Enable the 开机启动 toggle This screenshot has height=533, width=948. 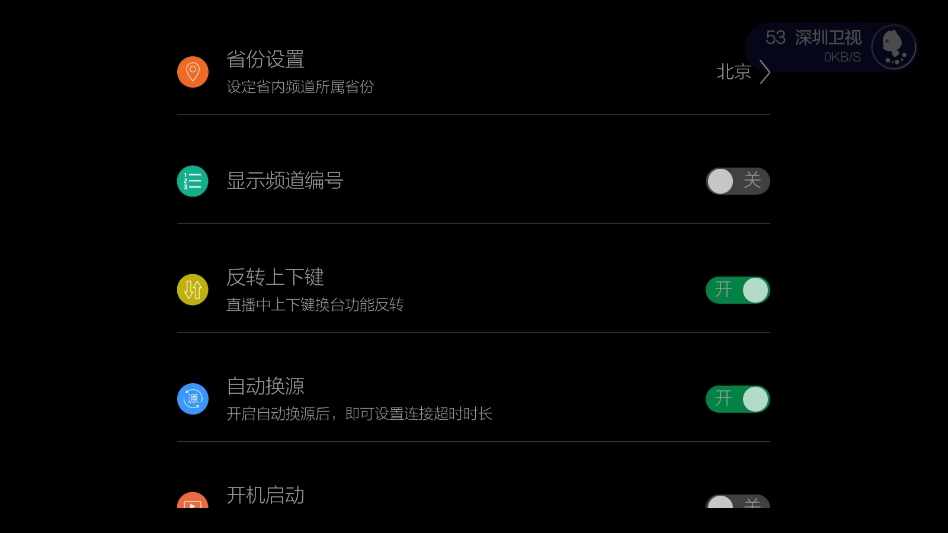(737, 502)
